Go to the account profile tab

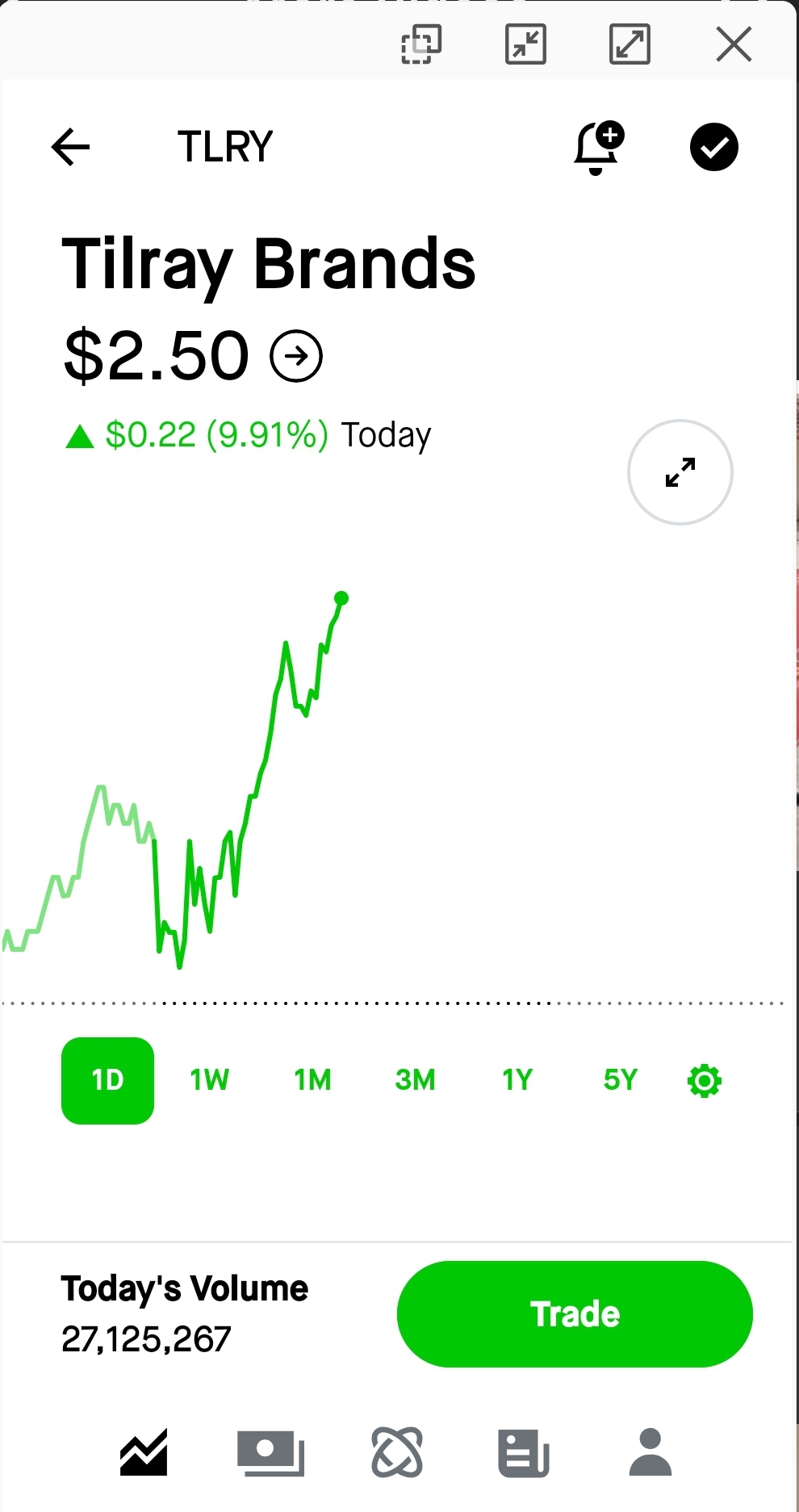coord(650,1452)
